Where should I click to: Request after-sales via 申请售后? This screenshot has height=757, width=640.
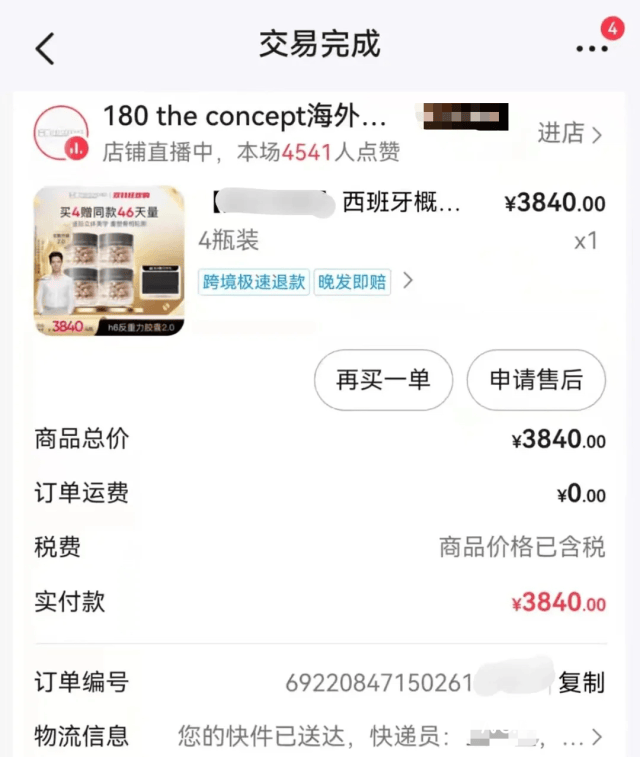coord(536,380)
